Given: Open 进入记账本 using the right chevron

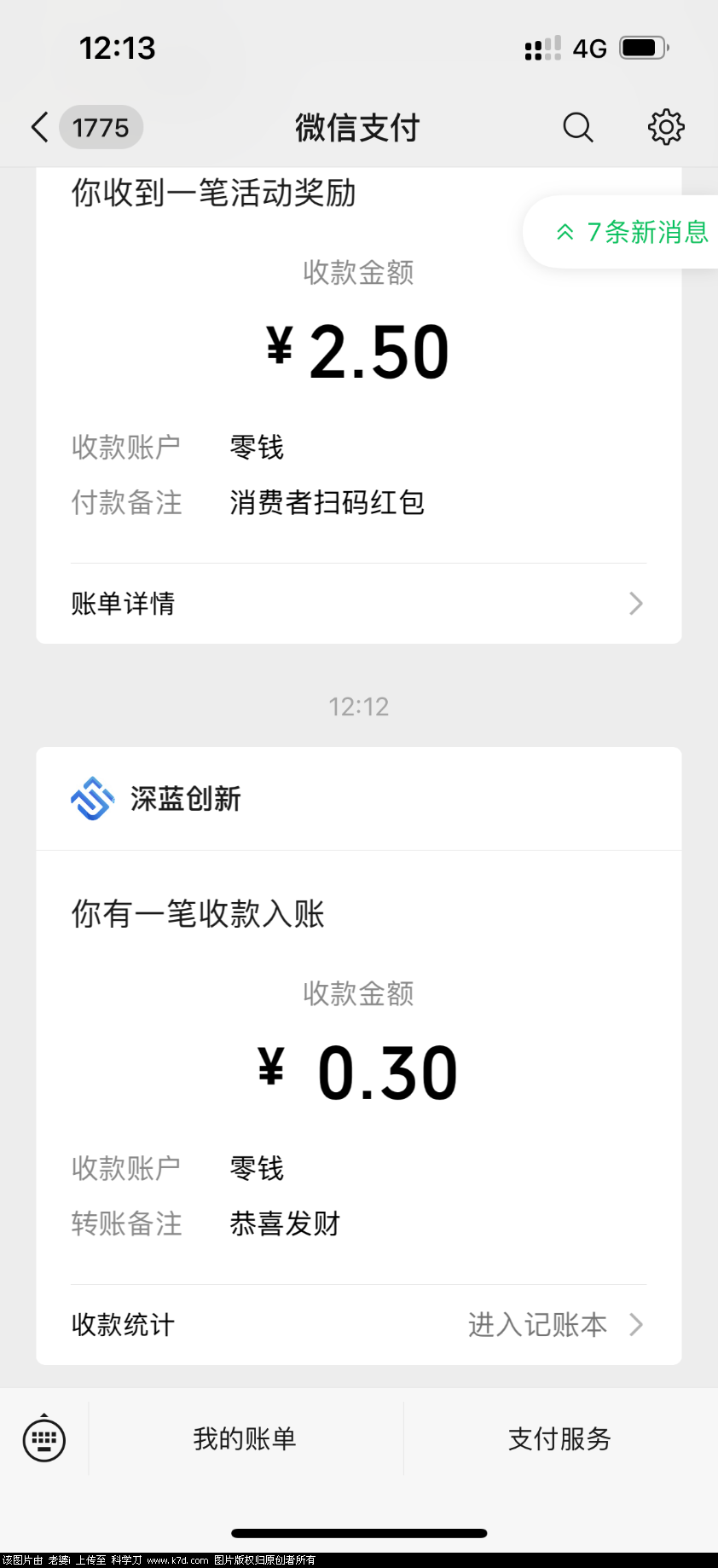Looking at the screenshot, I should click(635, 1325).
